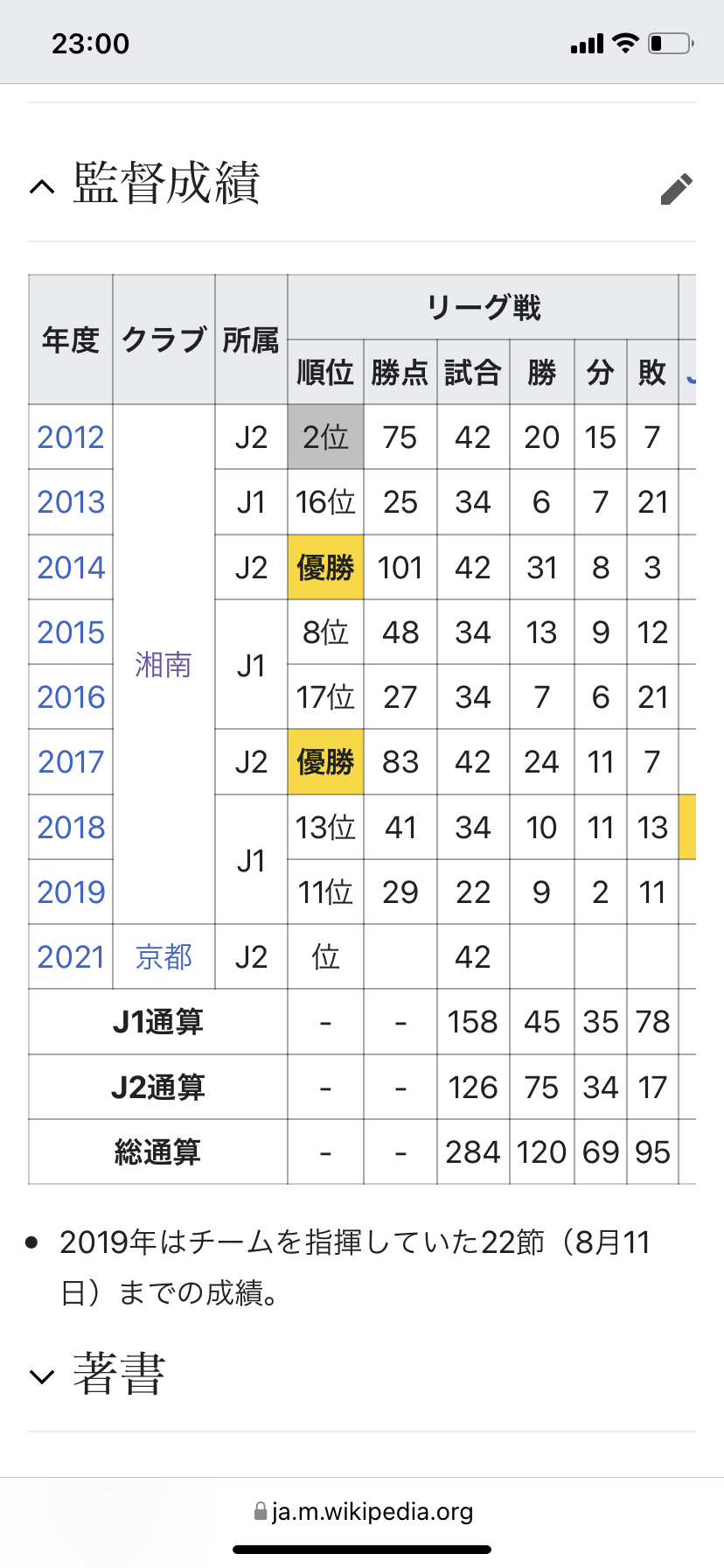
Task: Open the 2021 season link
Action: (71, 956)
